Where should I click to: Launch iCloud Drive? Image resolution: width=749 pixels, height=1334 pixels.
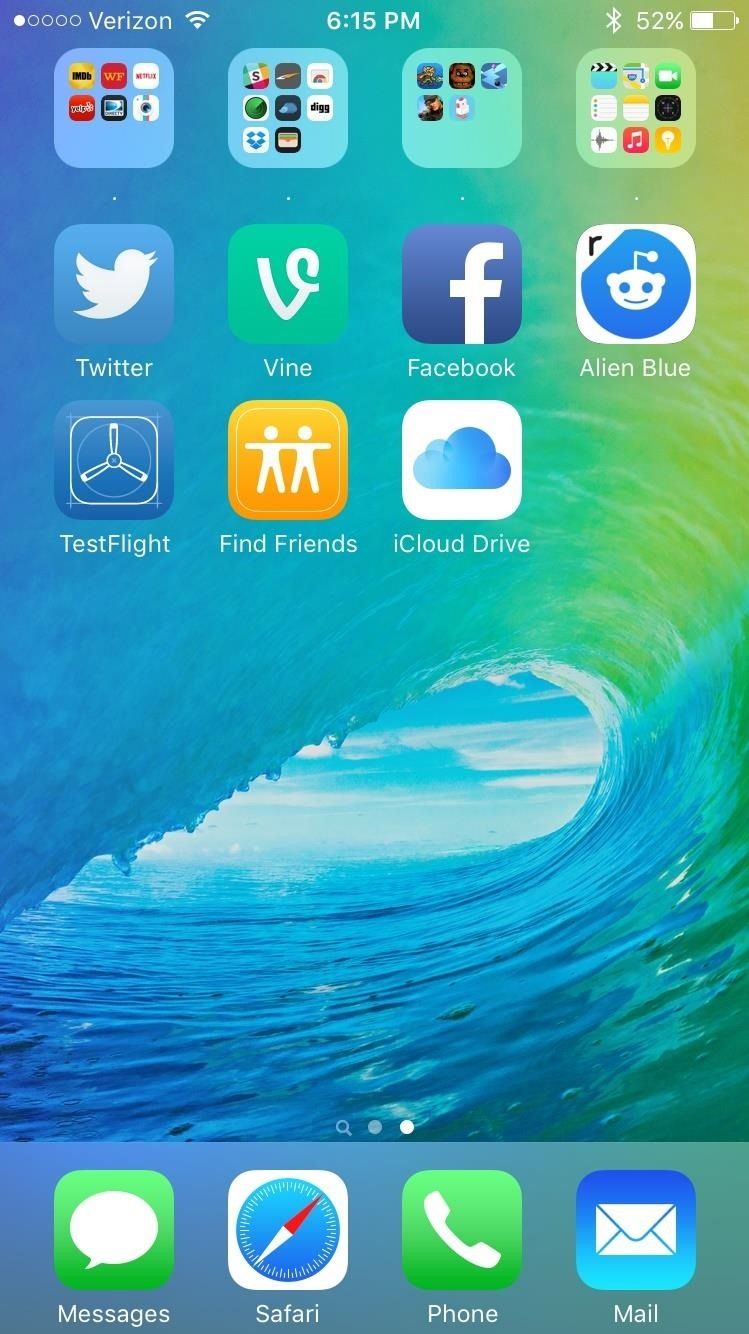pyautogui.click(x=461, y=459)
